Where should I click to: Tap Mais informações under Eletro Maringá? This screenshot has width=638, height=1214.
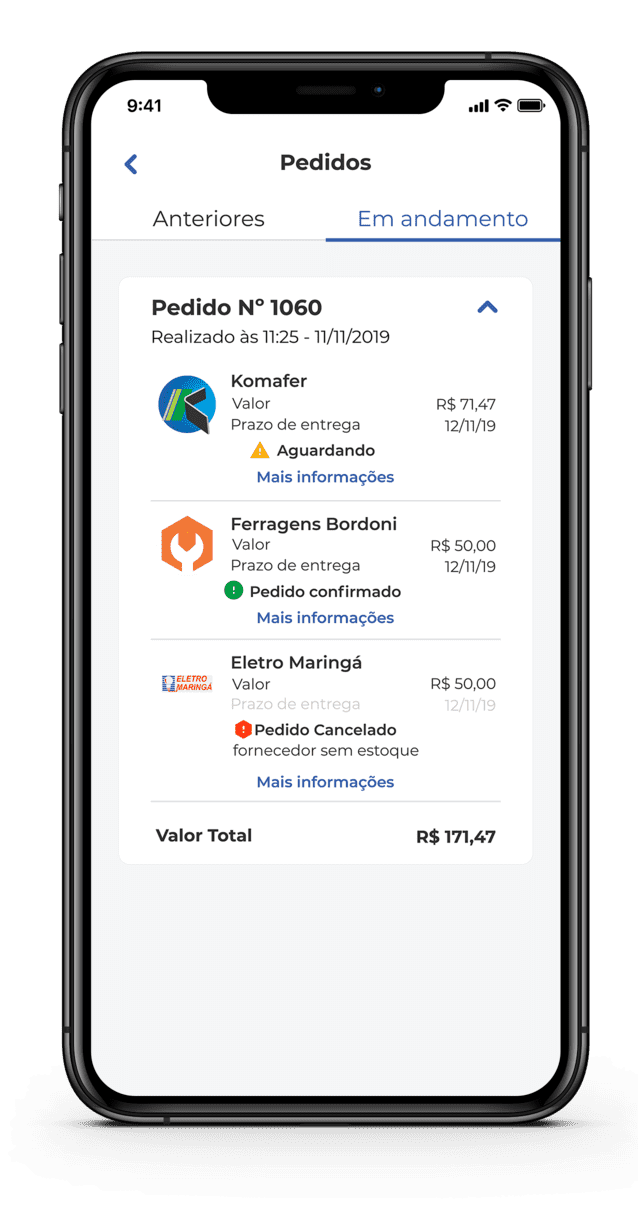(x=325, y=782)
